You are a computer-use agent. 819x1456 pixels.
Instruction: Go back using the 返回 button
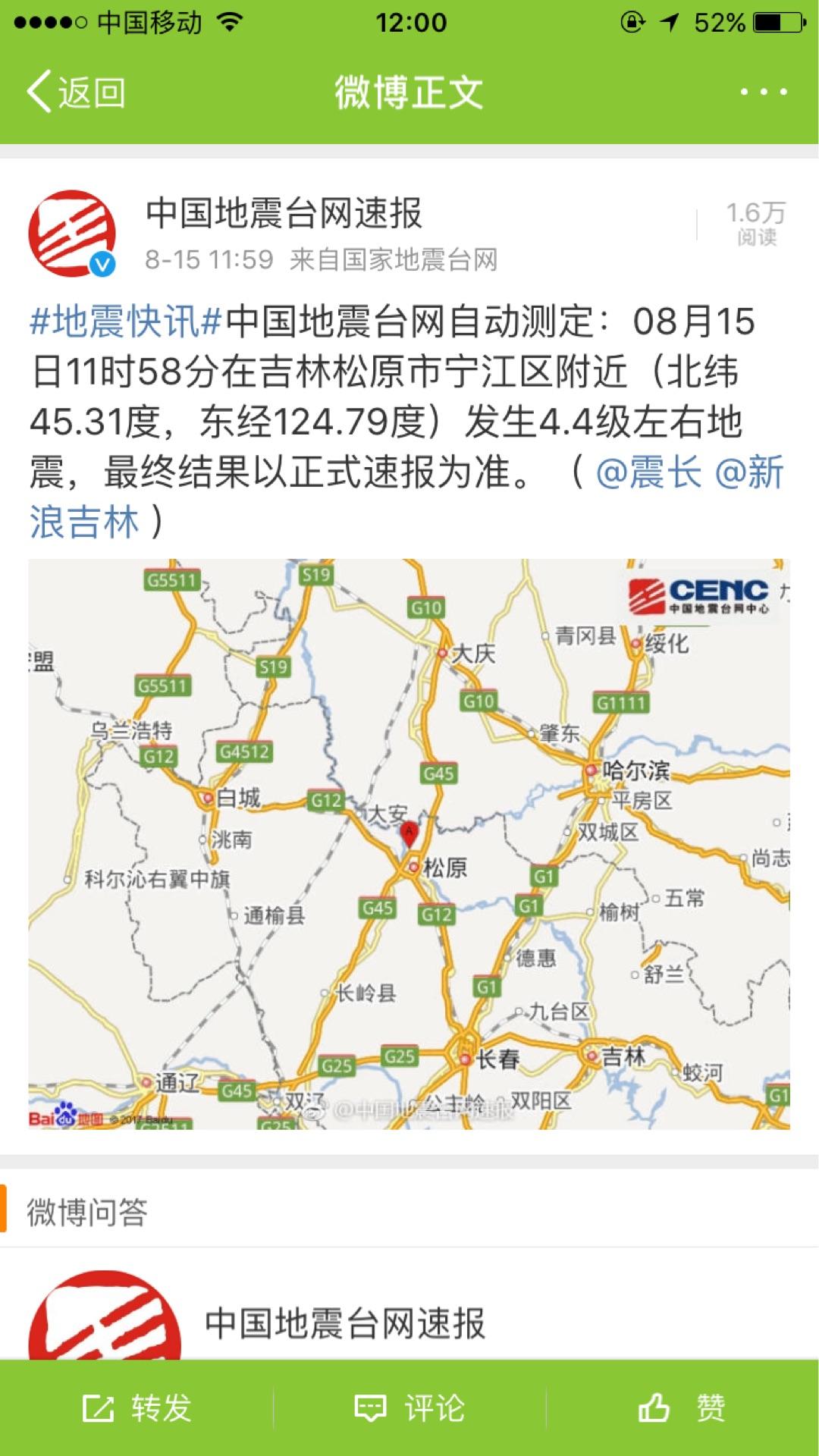click(x=76, y=93)
